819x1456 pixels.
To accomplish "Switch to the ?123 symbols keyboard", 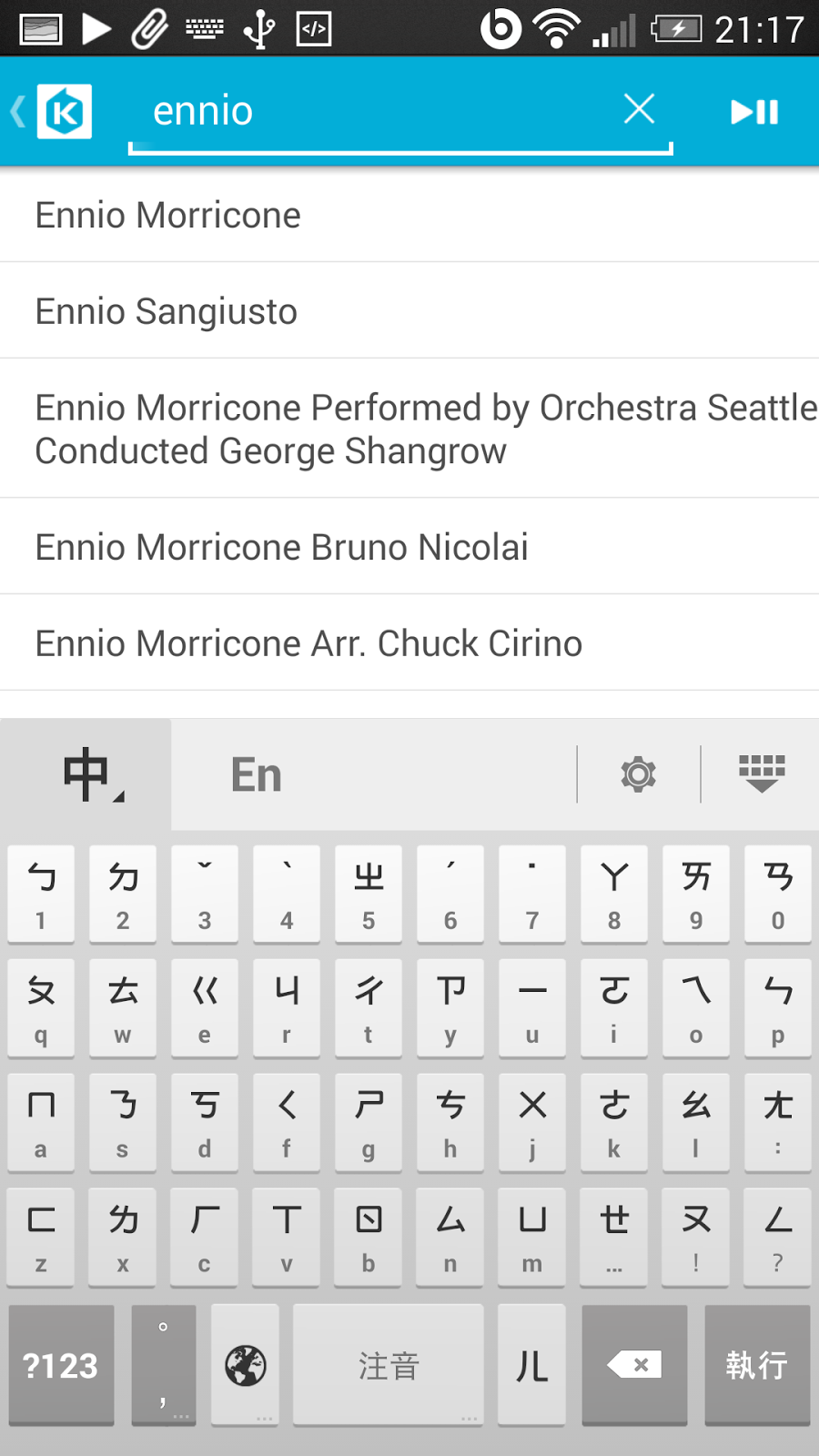I will click(x=61, y=1365).
